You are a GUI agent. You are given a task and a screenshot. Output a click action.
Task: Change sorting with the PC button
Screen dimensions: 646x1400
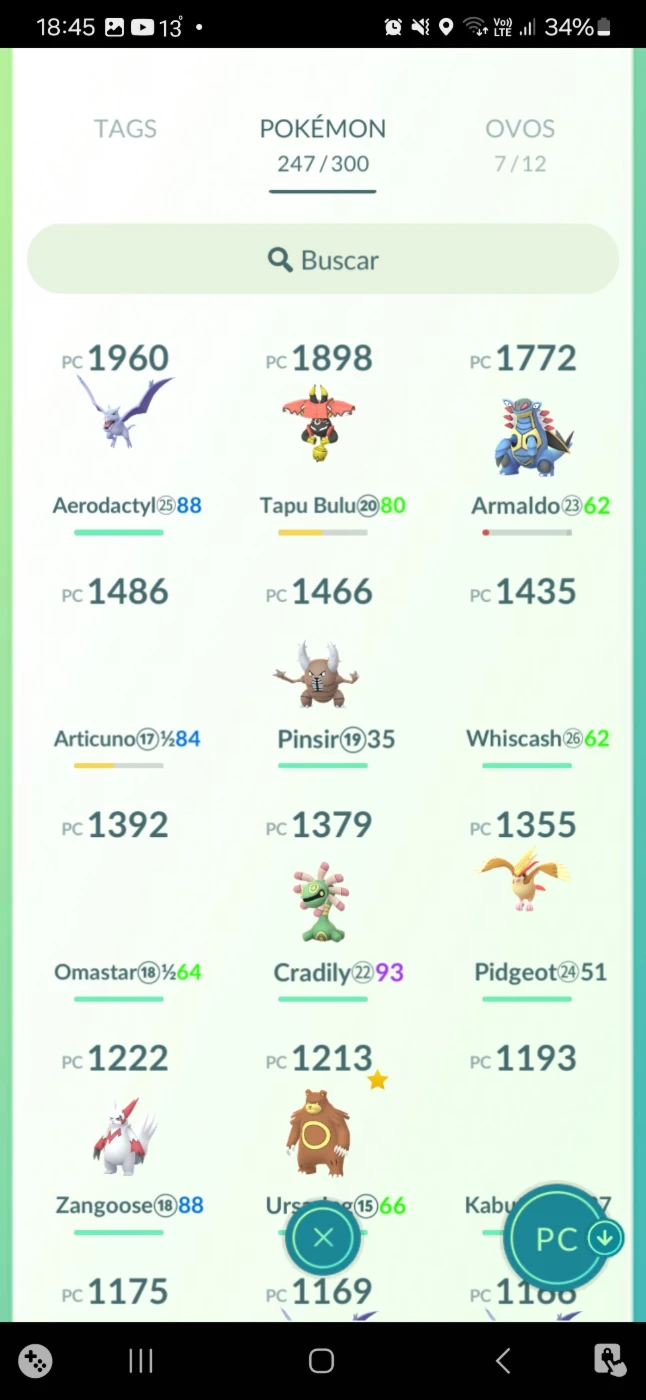tap(559, 1238)
